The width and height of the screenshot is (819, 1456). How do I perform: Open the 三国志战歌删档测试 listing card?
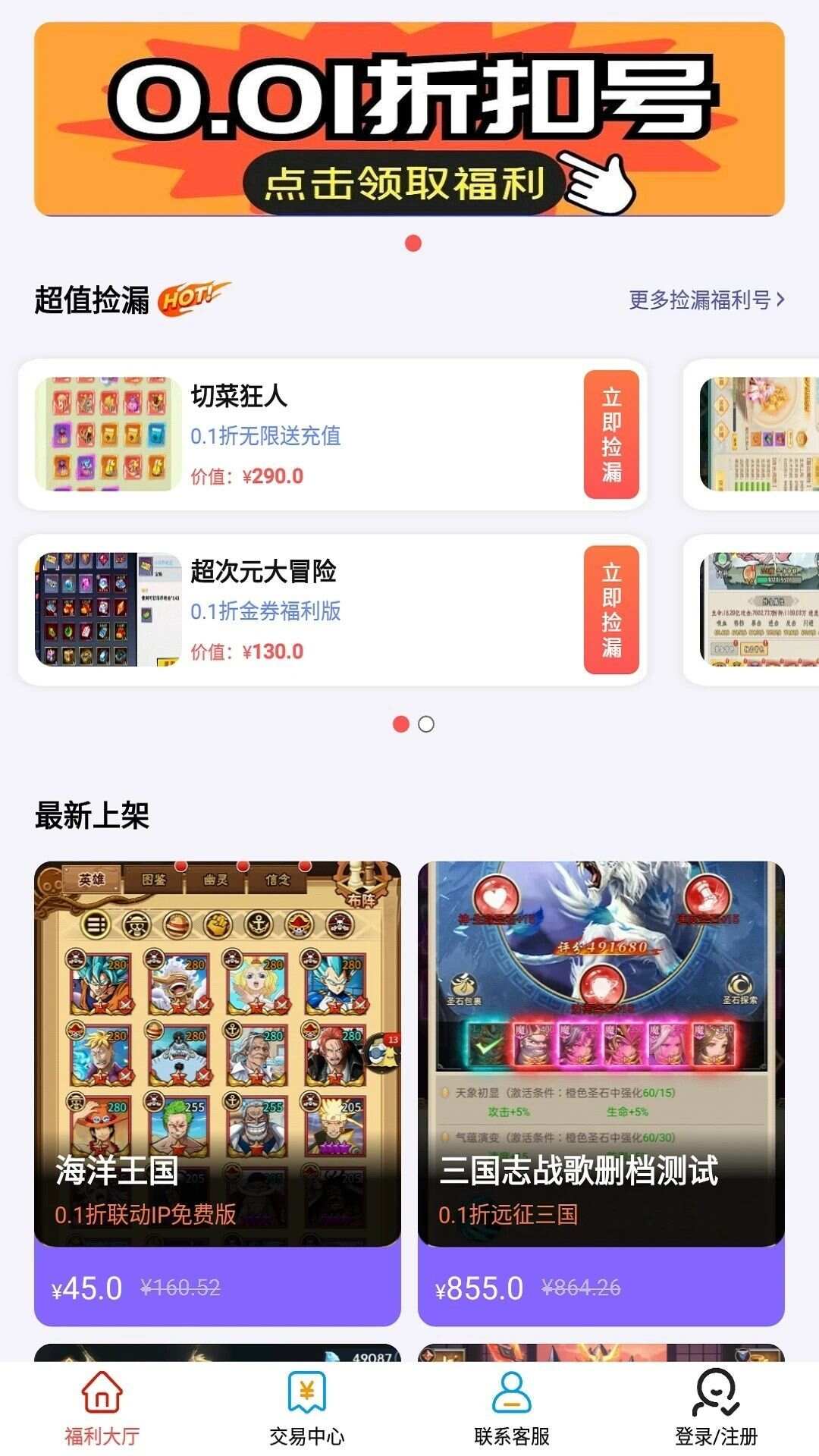pos(601,1094)
